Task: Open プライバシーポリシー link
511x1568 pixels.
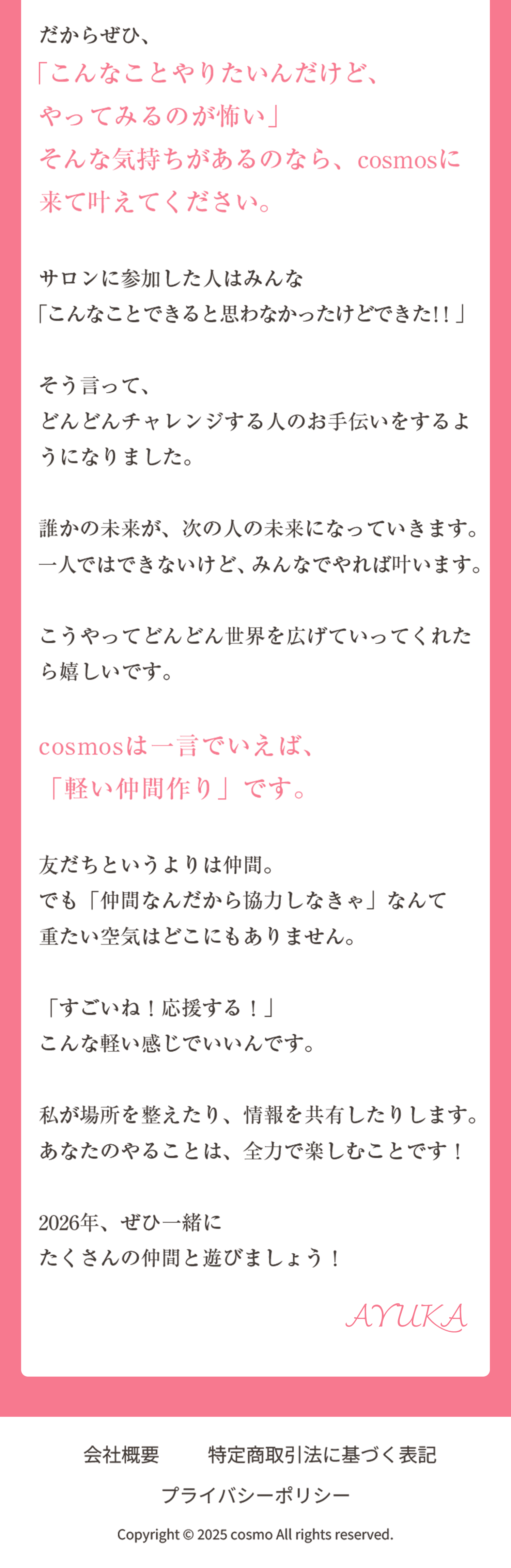Action: coord(255,1494)
